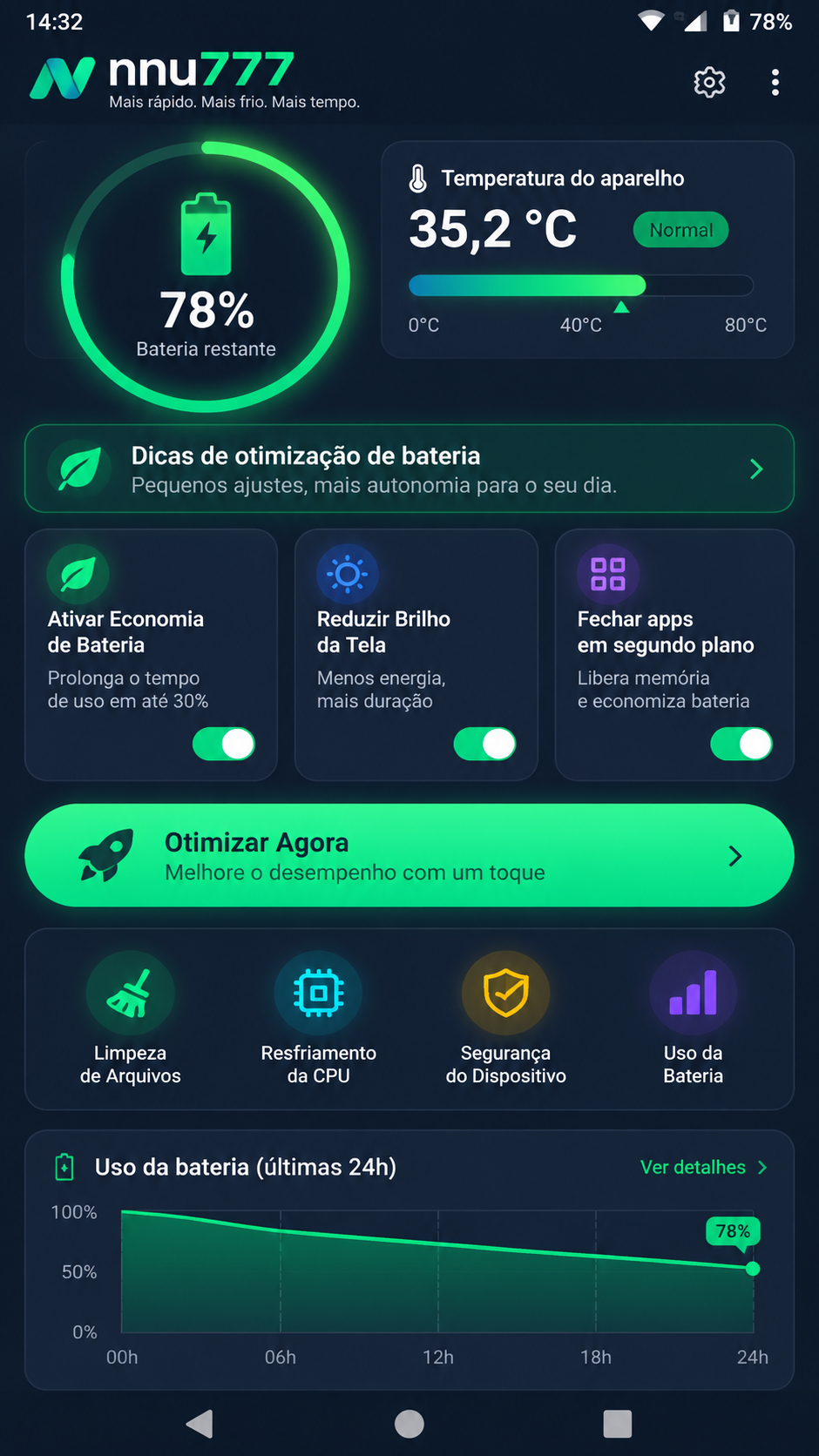Turn off Fechar apps em segundo plano

[x=741, y=744]
